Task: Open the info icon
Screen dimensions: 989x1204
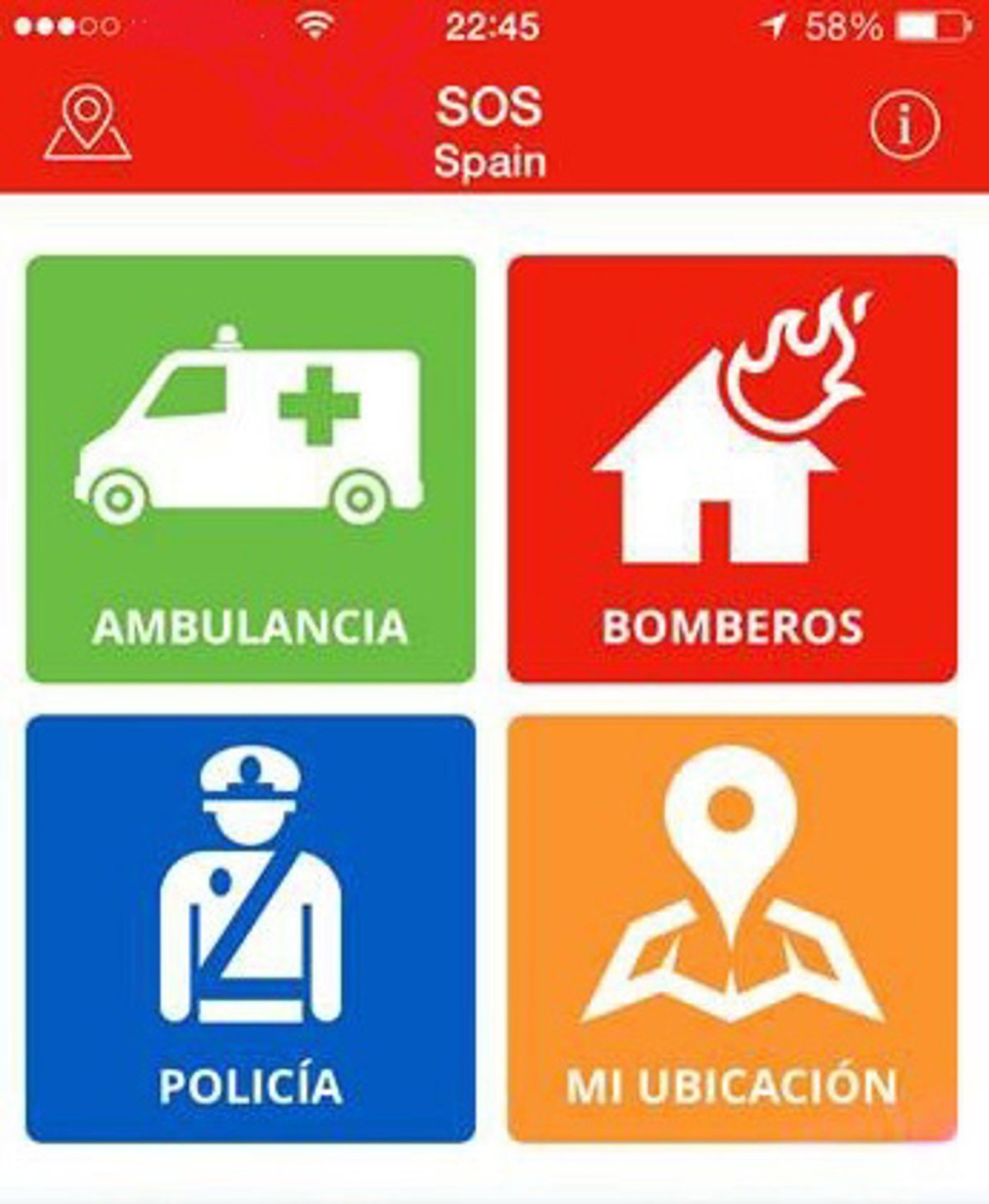Action: 904,125
